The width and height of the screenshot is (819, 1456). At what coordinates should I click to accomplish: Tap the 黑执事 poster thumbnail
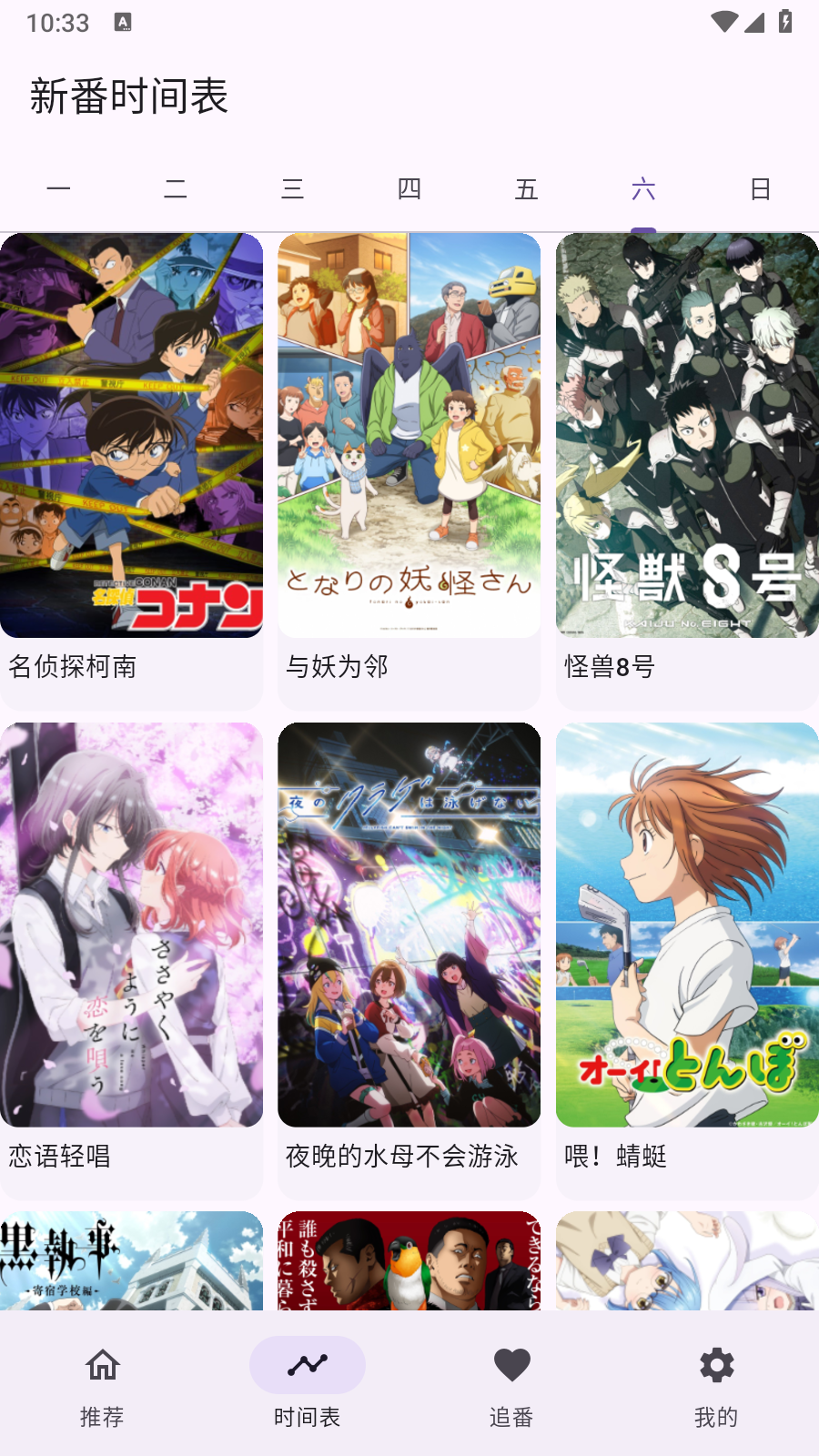132,1265
